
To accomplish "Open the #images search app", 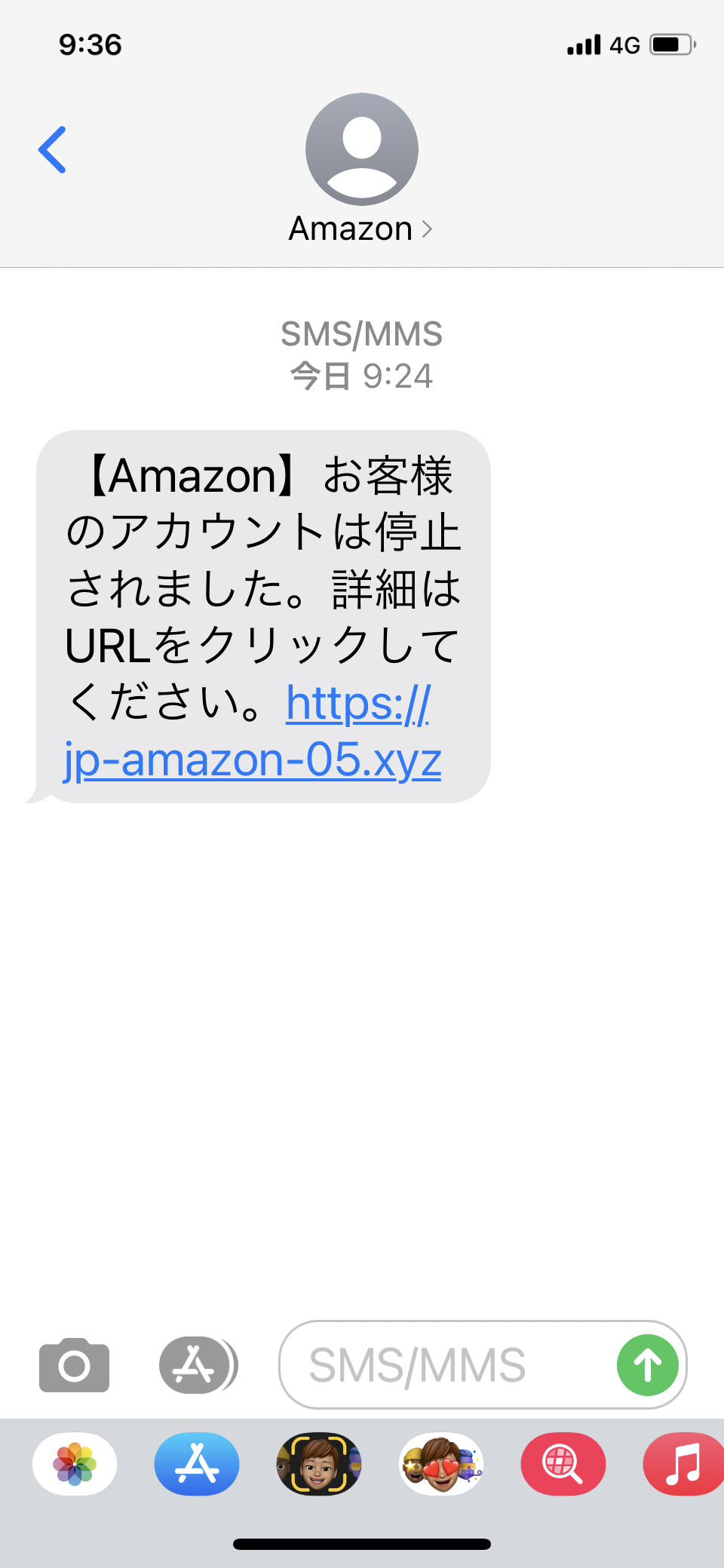I will (x=563, y=1464).
